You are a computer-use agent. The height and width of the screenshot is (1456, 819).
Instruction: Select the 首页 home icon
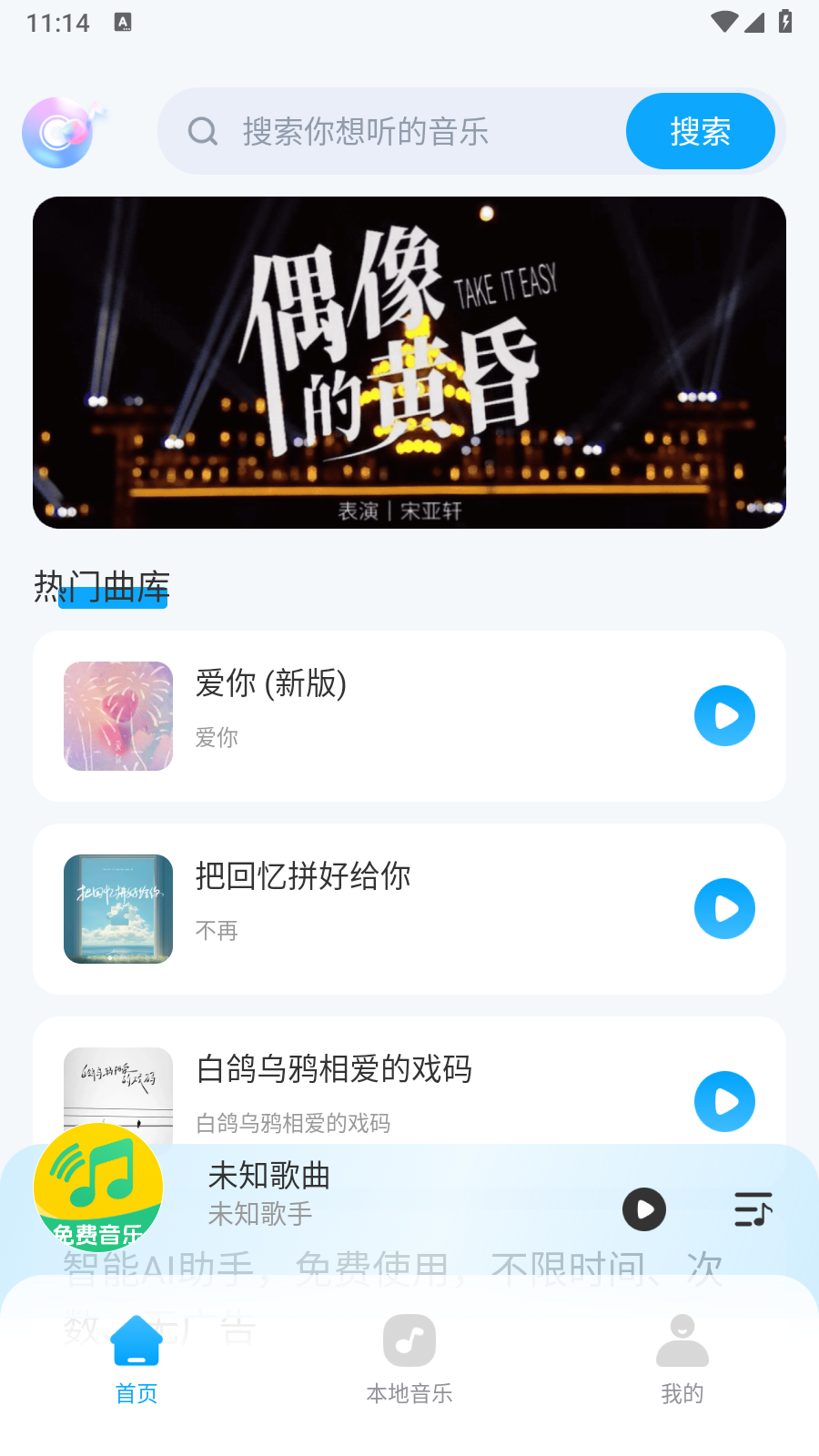pos(135,1340)
